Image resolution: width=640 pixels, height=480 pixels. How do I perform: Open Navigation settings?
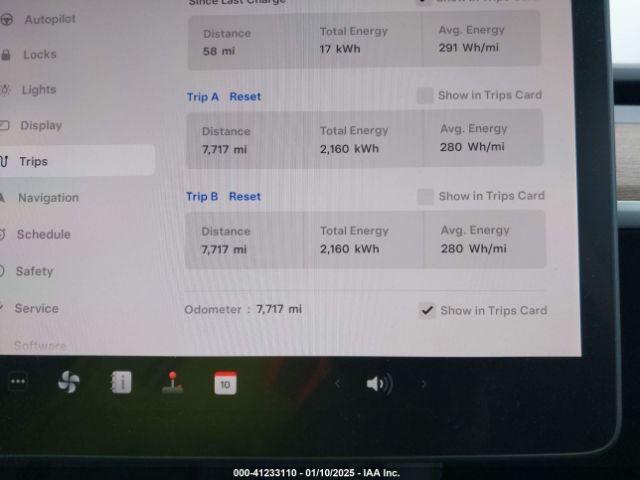48,197
